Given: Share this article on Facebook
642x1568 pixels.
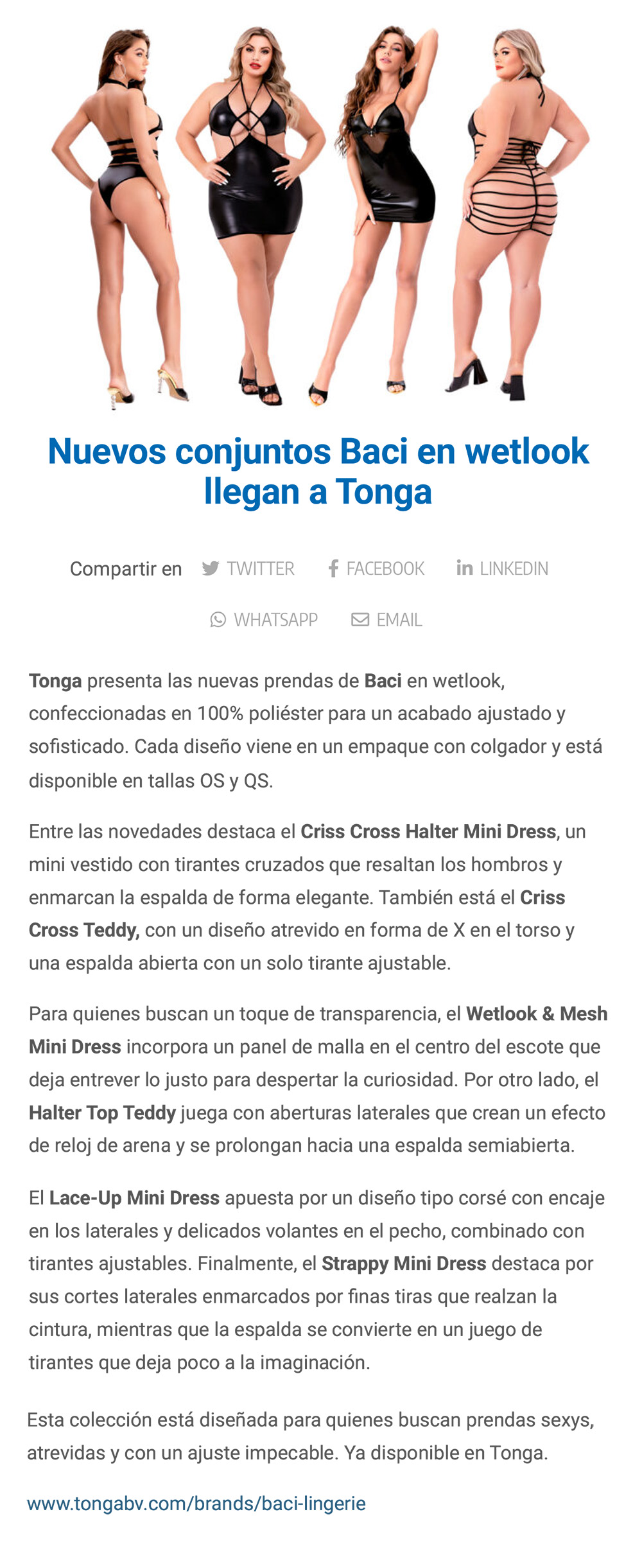Looking at the screenshot, I should [376, 568].
